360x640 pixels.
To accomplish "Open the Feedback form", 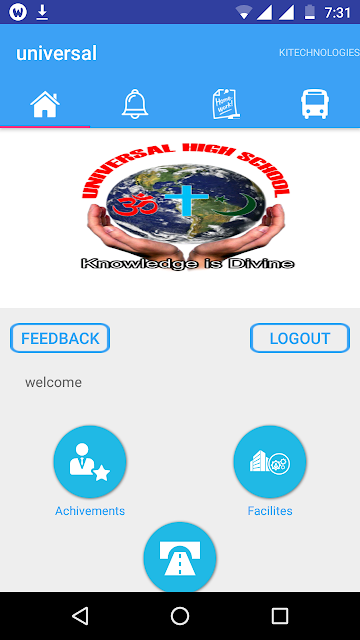I will [x=60, y=338].
